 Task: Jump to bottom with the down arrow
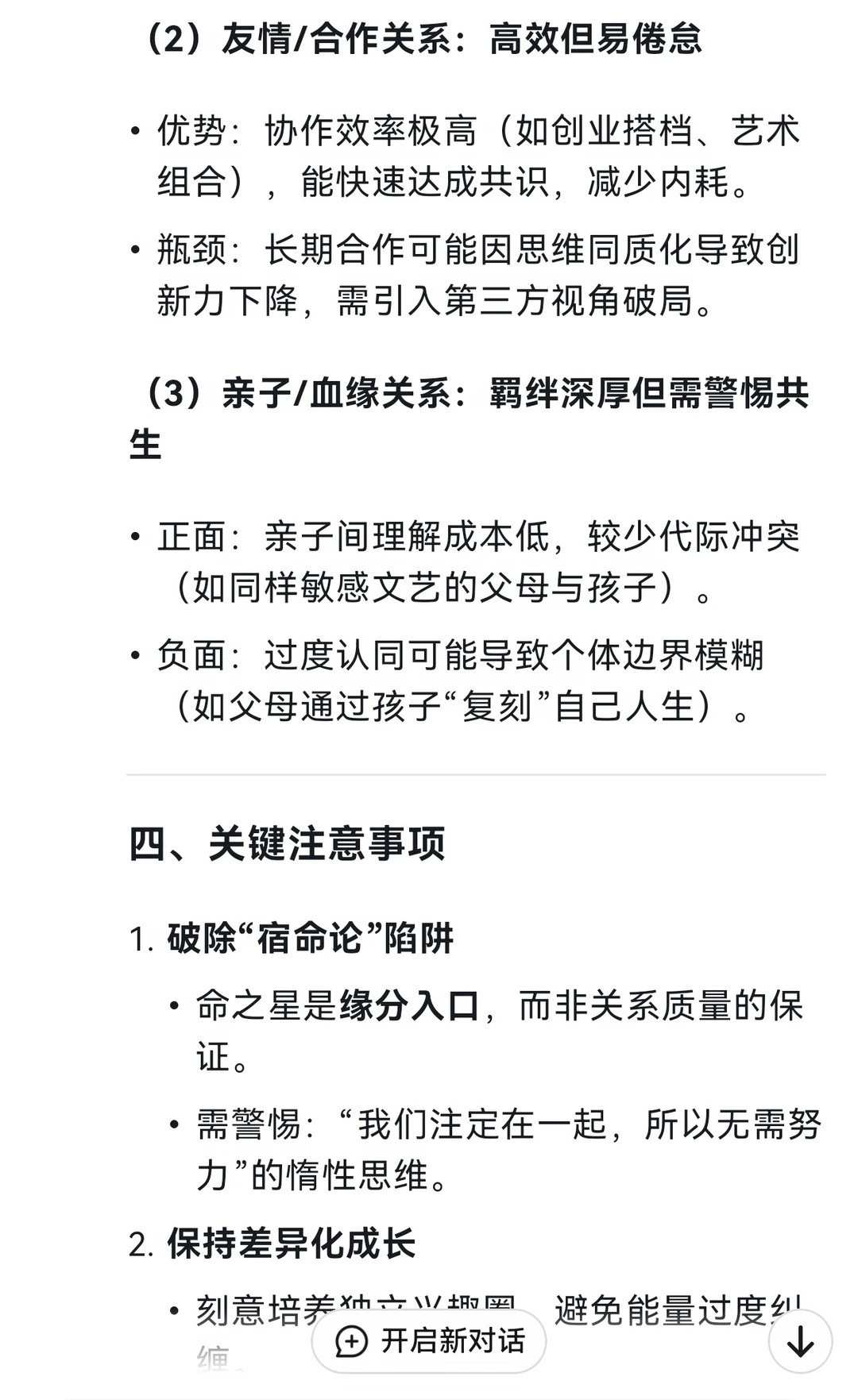[x=800, y=1341]
